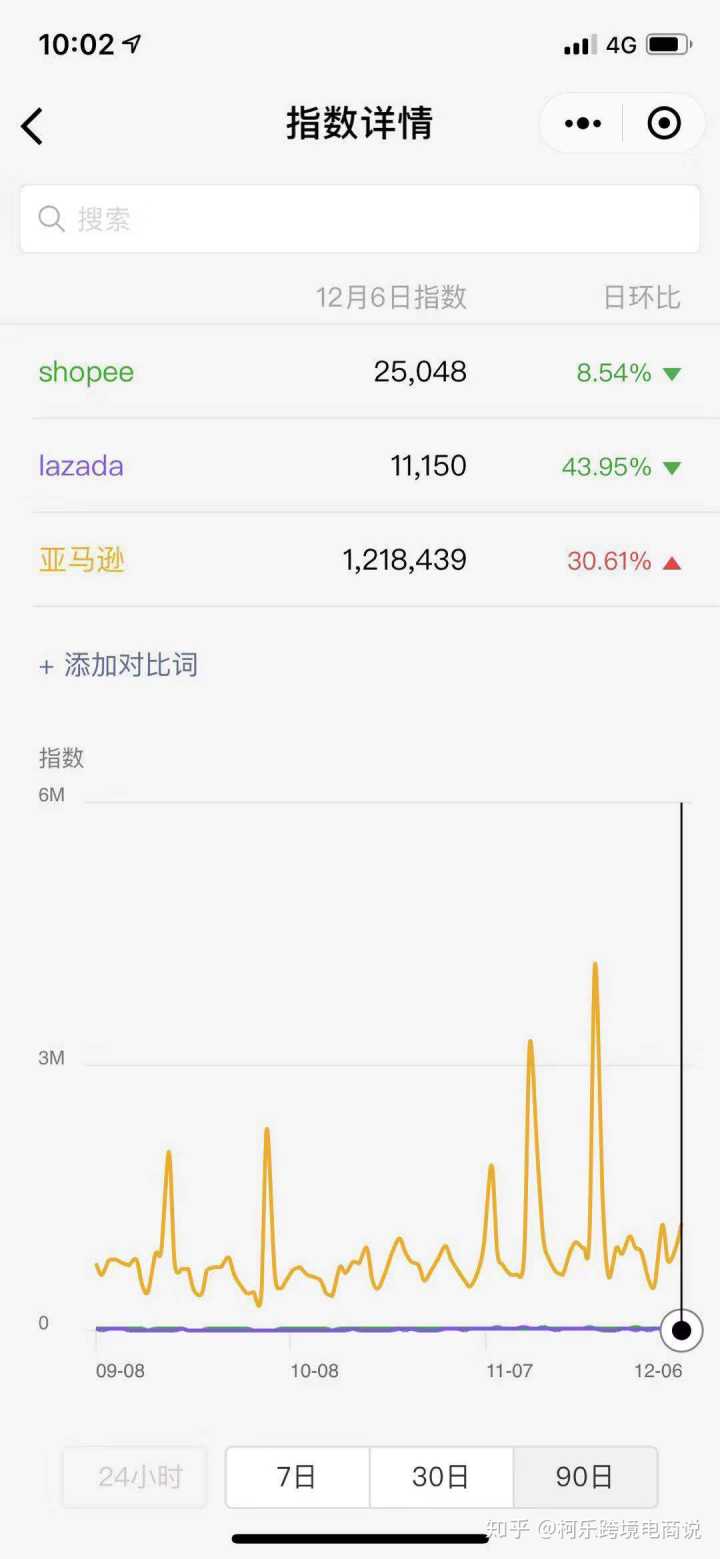Switch the chart to 24小时
Viewport: 720px width, 1559px height.
tap(140, 1477)
